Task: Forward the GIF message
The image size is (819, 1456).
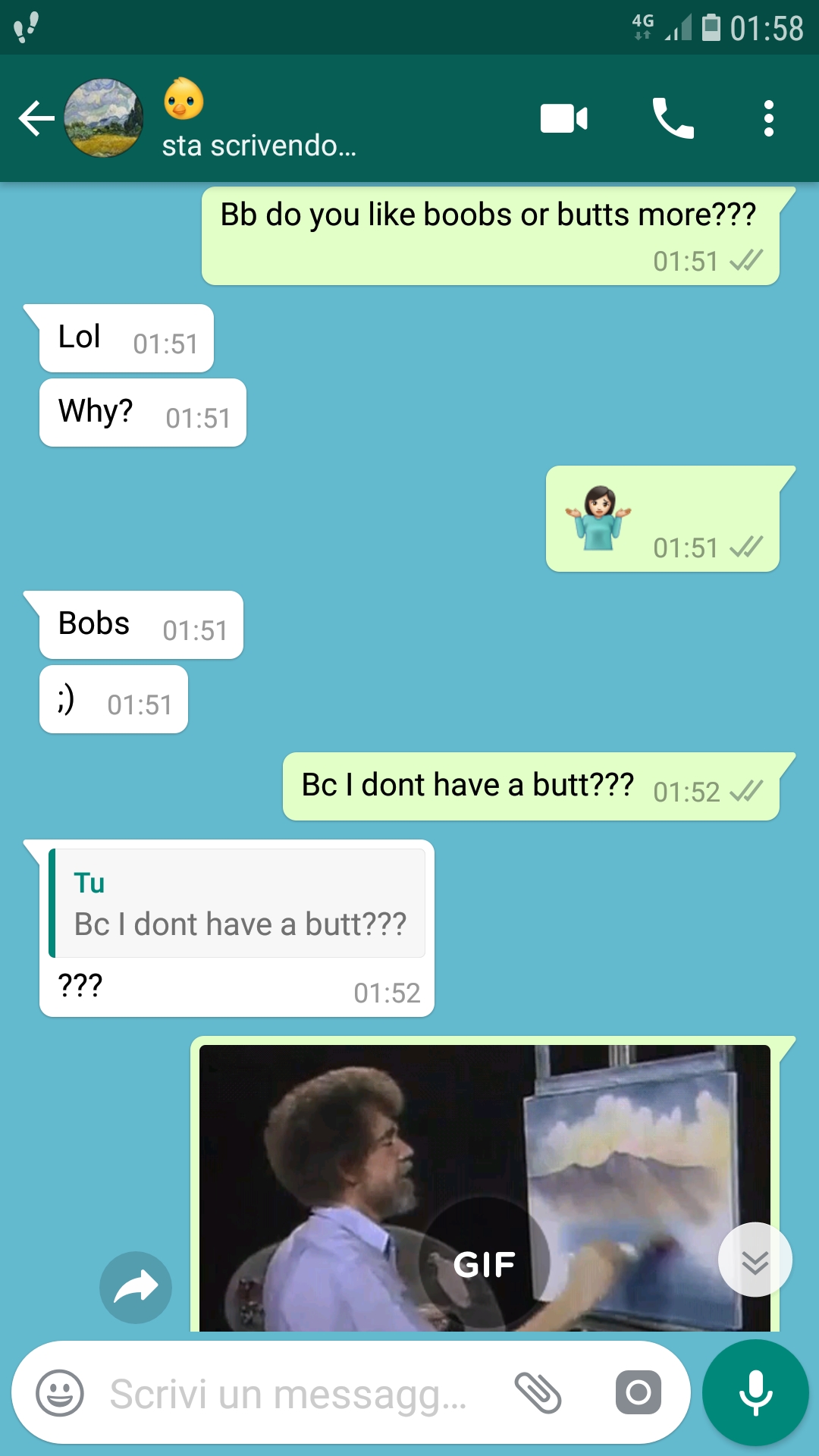Action: [x=136, y=1287]
